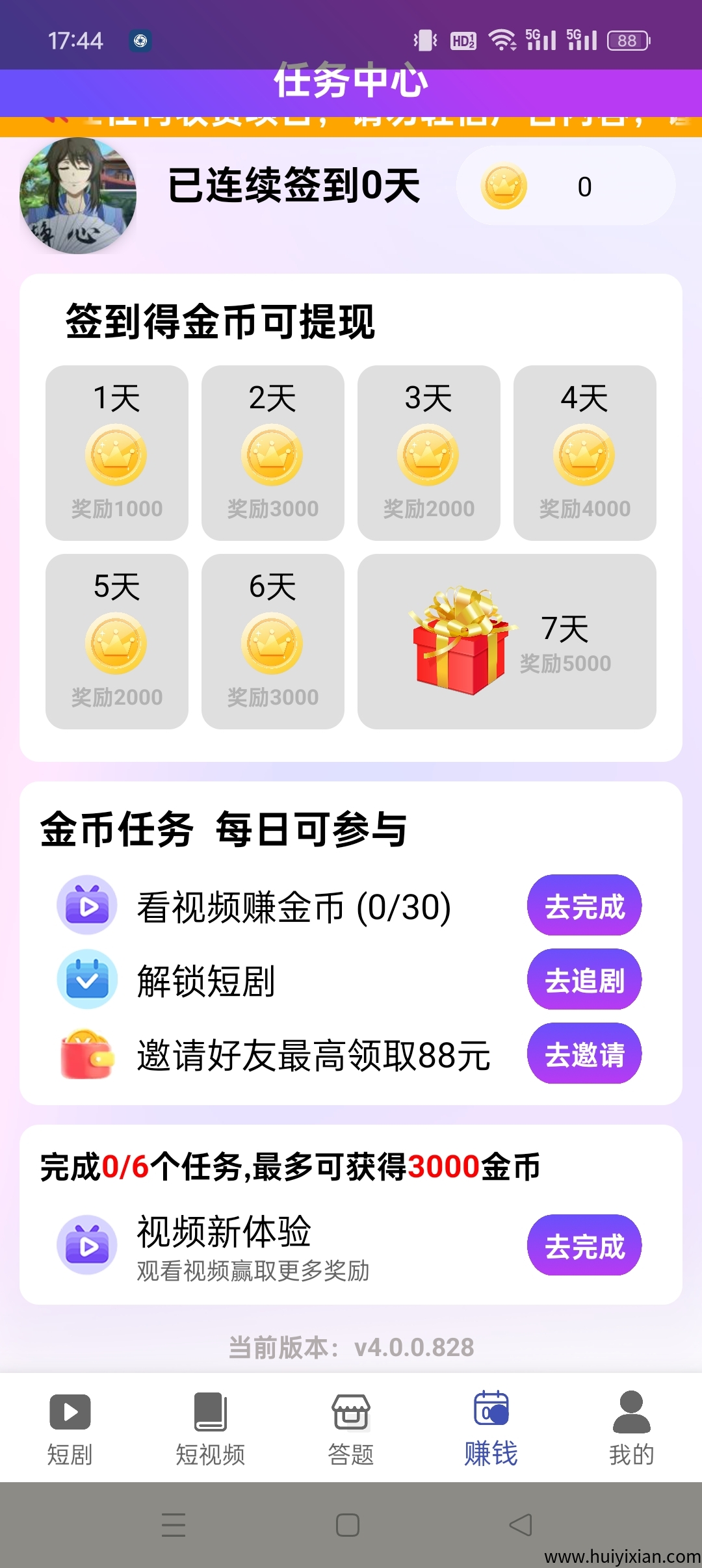Select the 1天 sign-in reward card
702x1568 pixels.
[116, 452]
